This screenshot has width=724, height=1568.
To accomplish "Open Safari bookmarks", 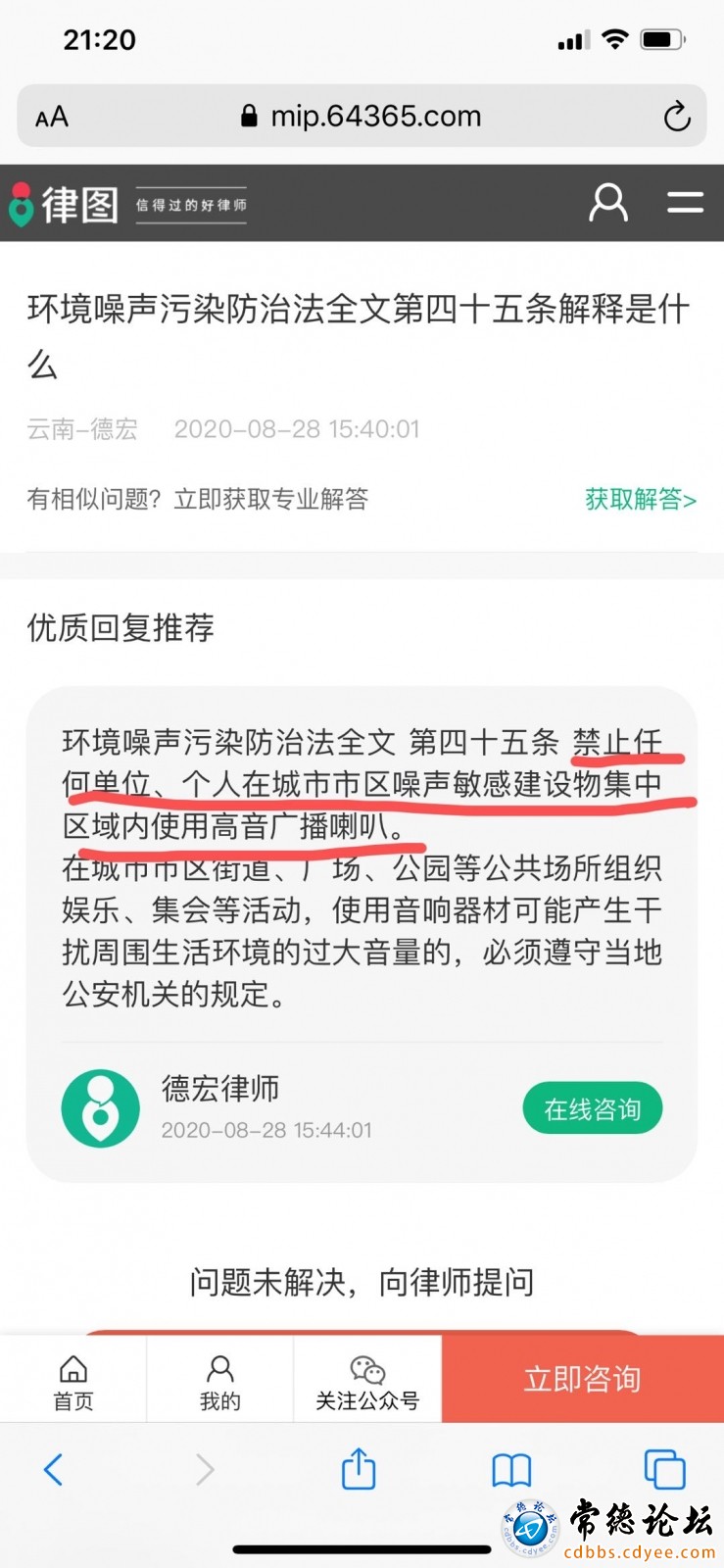I will (x=511, y=1469).
